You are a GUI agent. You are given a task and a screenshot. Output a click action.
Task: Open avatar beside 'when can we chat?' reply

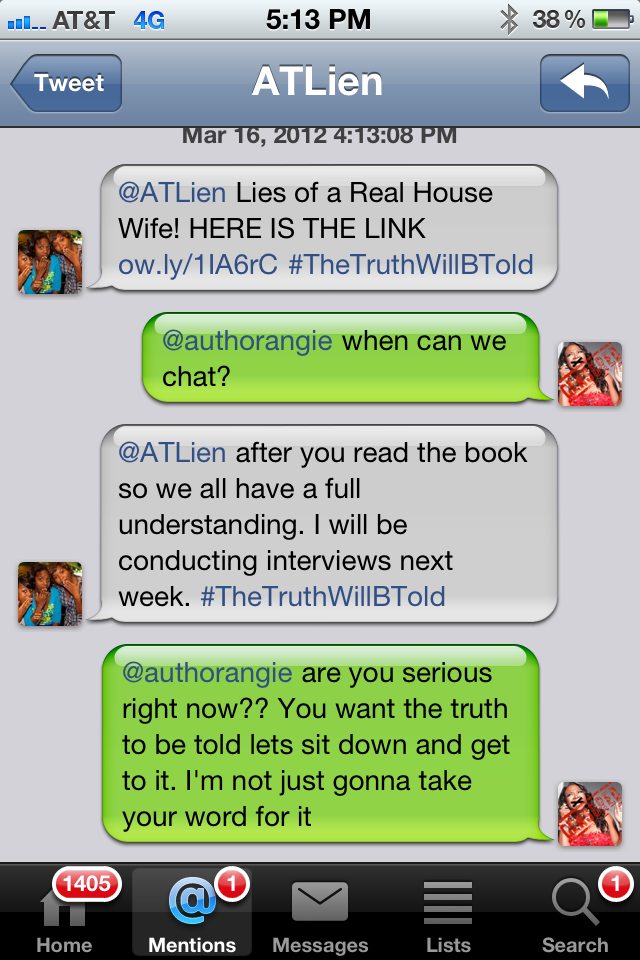589,374
